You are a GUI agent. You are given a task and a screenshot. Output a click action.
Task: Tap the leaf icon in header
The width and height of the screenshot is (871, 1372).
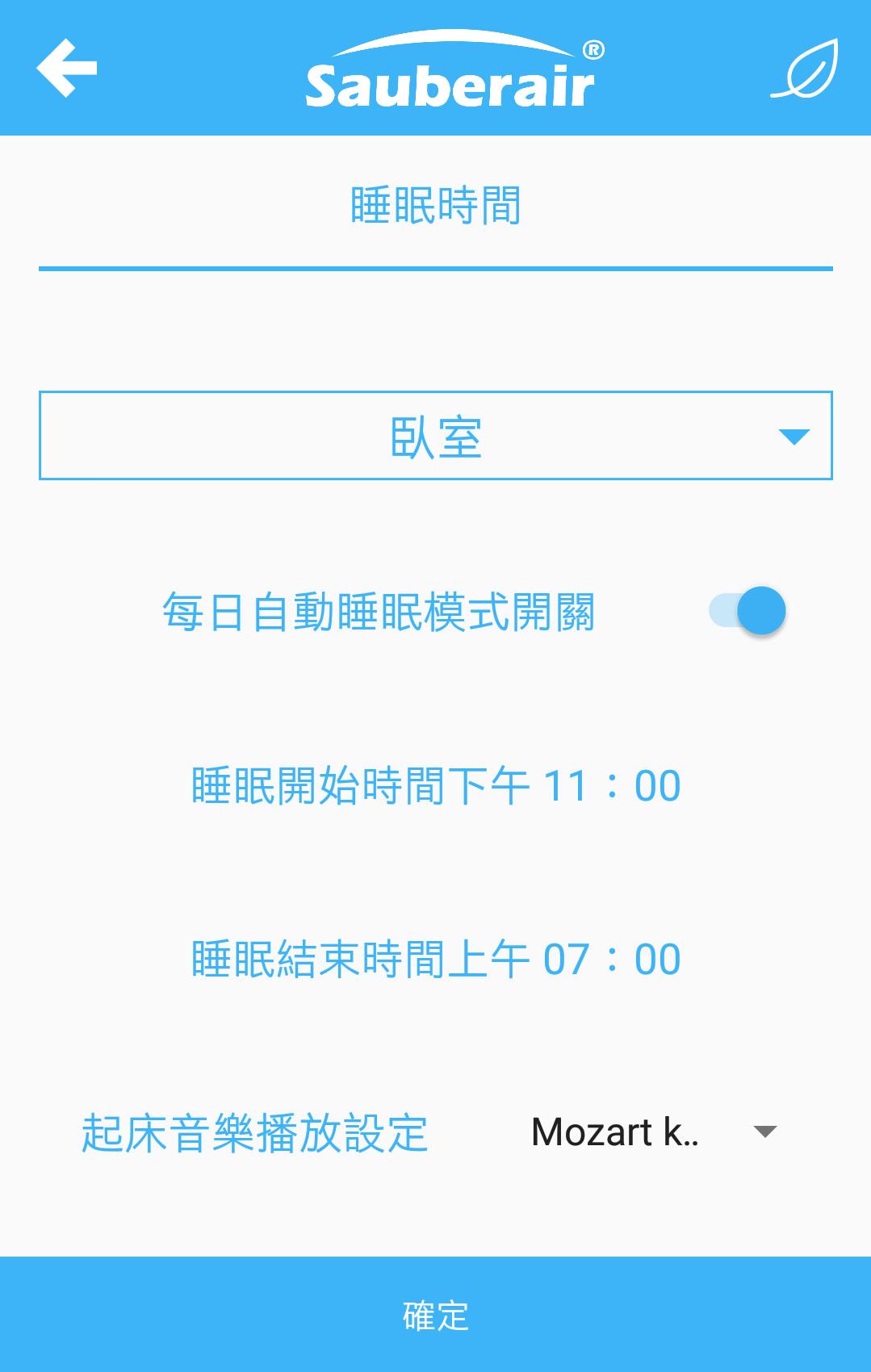point(805,69)
